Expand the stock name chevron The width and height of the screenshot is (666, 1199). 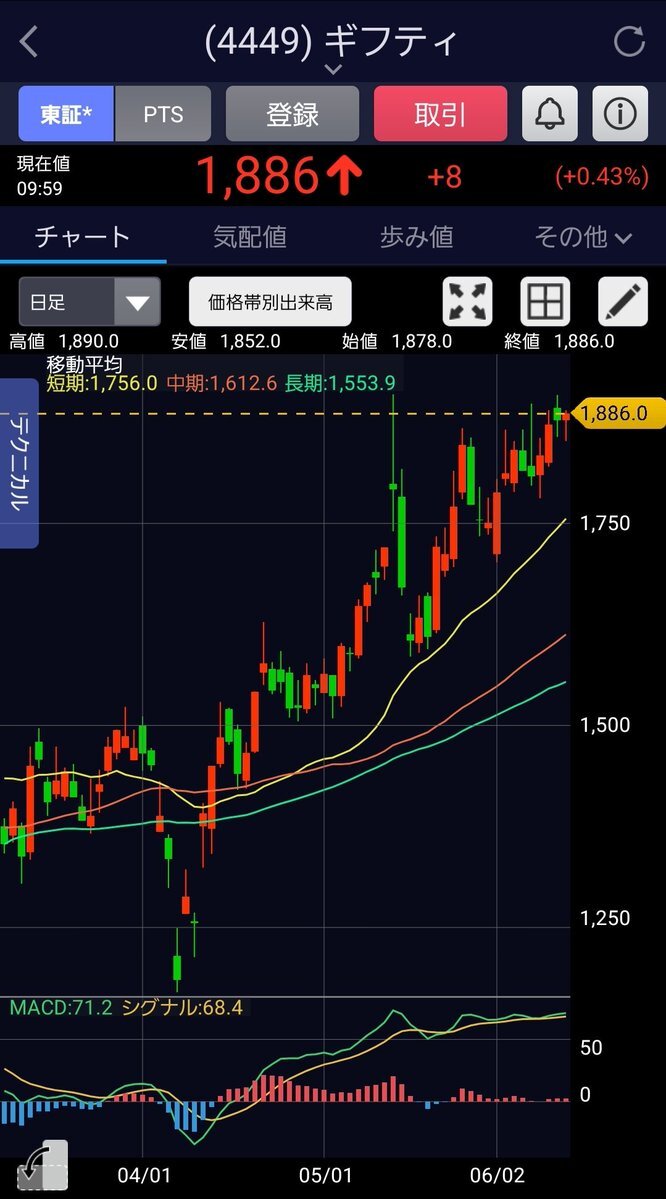tap(333, 69)
